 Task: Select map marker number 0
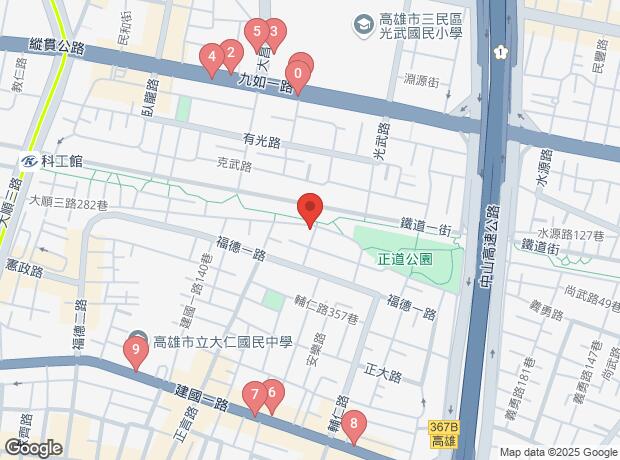[x=297, y=73]
